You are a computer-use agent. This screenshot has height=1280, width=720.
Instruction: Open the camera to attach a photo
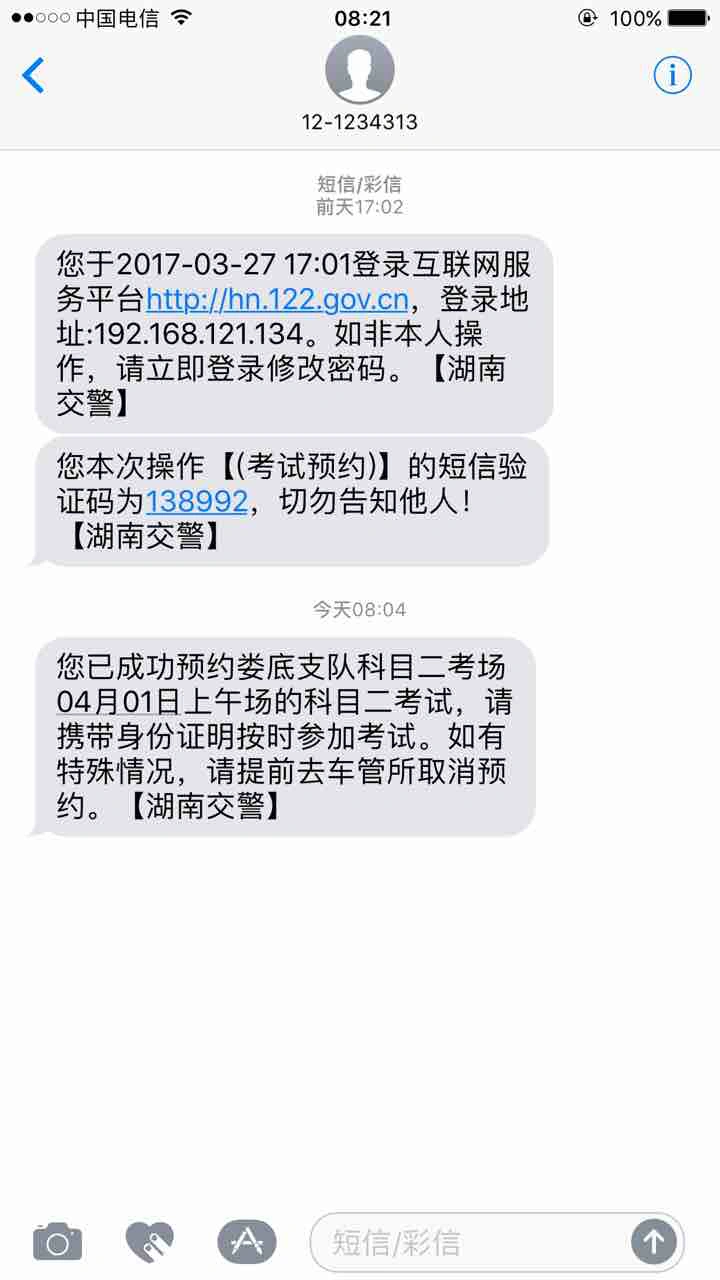(x=57, y=1242)
